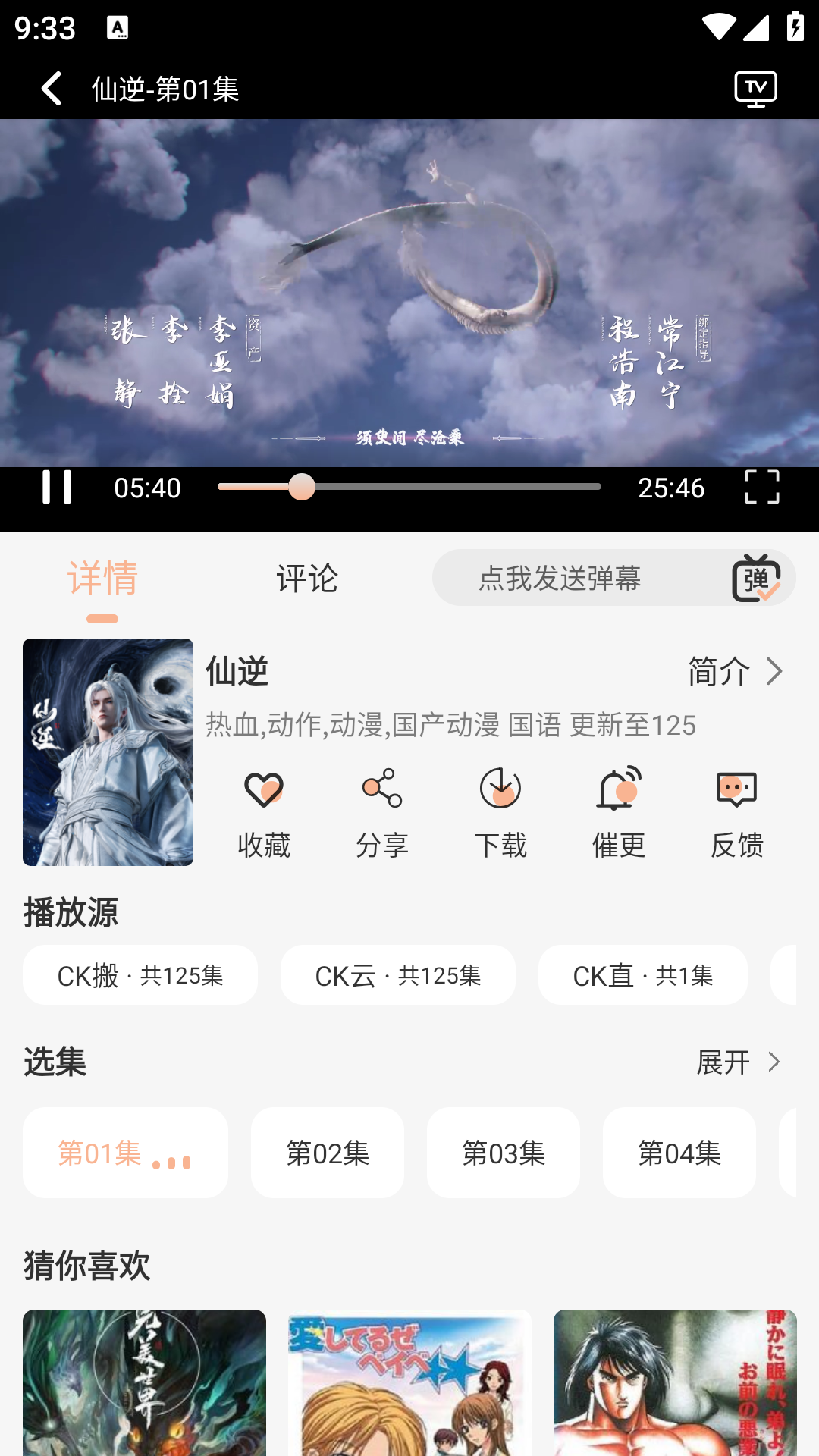Enter fullscreen video mode
Image resolution: width=819 pixels, height=1456 pixels.
[x=761, y=487]
